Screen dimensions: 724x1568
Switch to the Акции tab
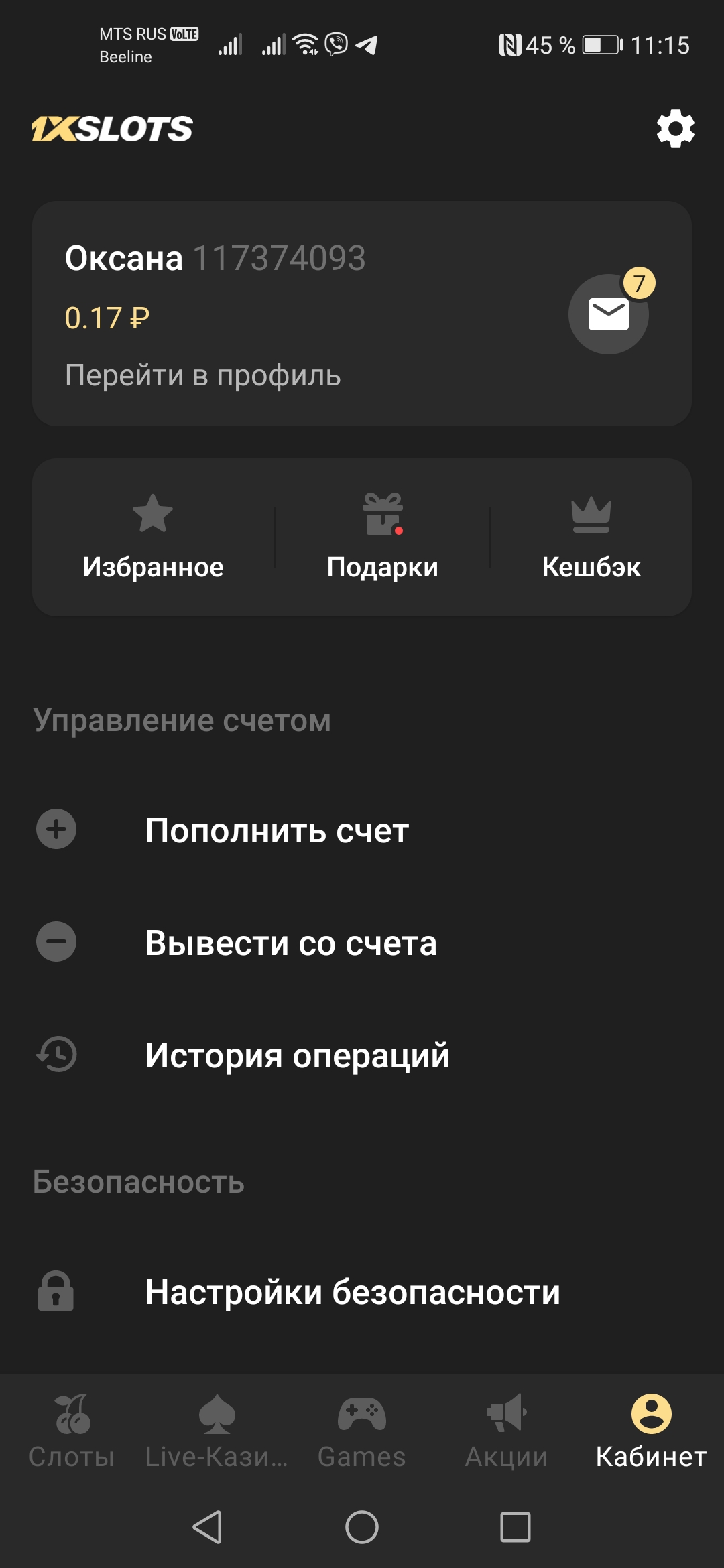[x=507, y=1431]
